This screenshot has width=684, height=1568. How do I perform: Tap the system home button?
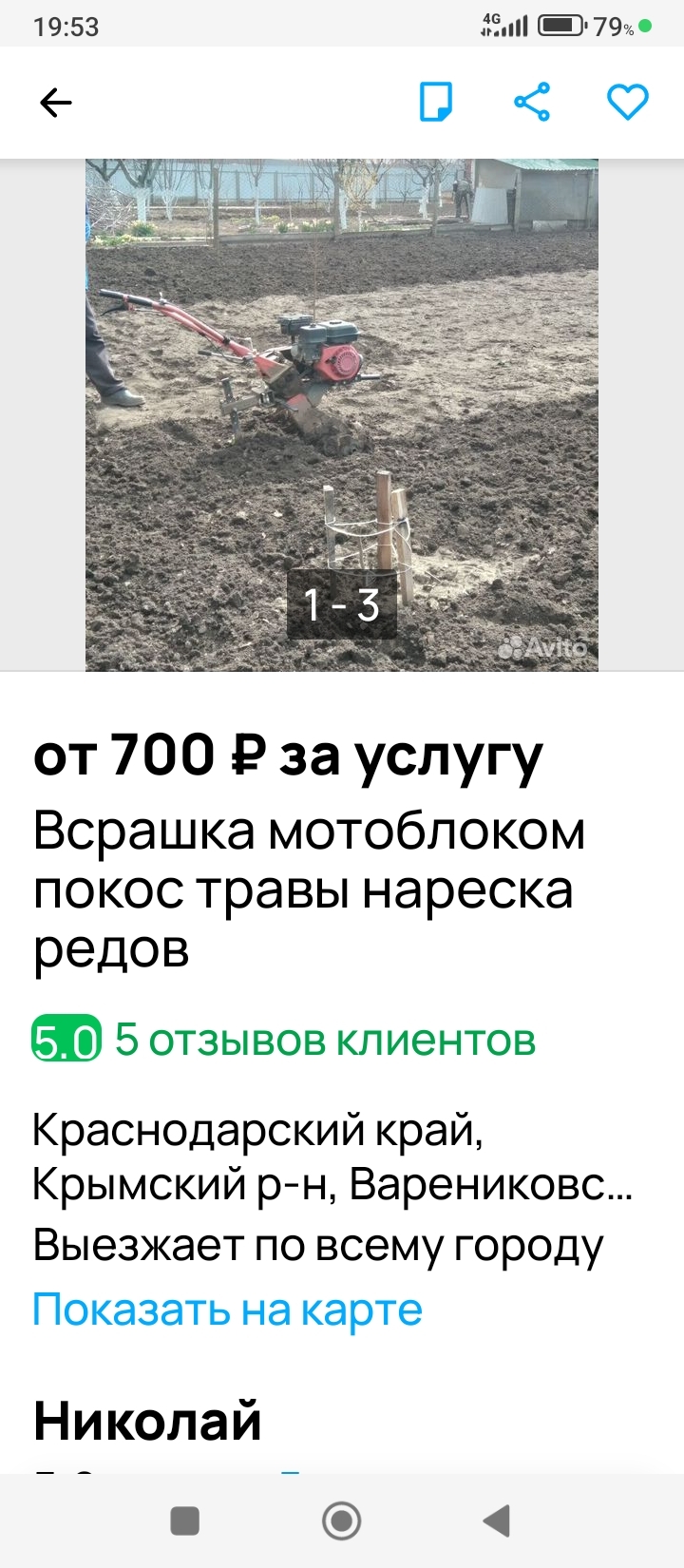click(x=342, y=1520)
